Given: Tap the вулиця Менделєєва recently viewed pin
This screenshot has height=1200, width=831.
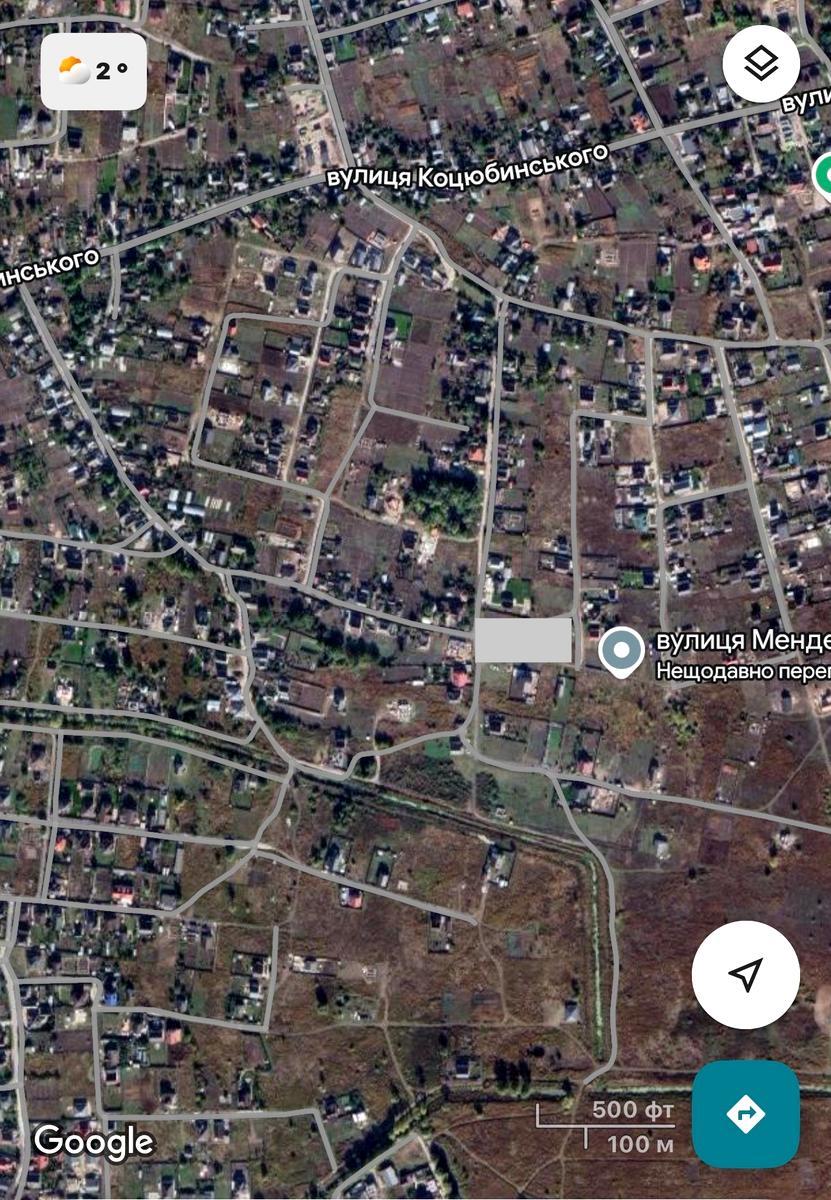Looking at the screenshot, I should coord(621,650).
